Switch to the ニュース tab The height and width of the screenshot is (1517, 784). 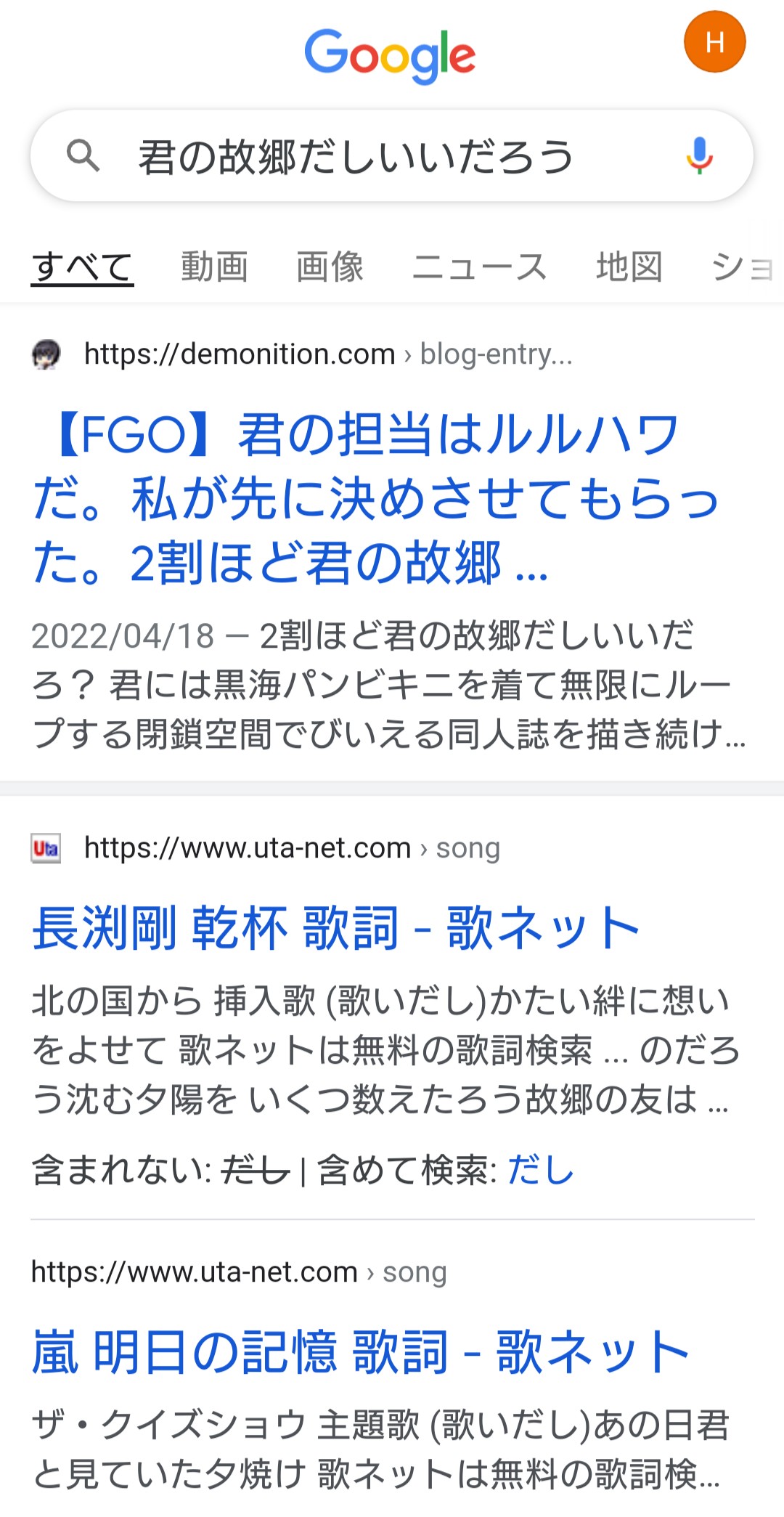(479, 267)
